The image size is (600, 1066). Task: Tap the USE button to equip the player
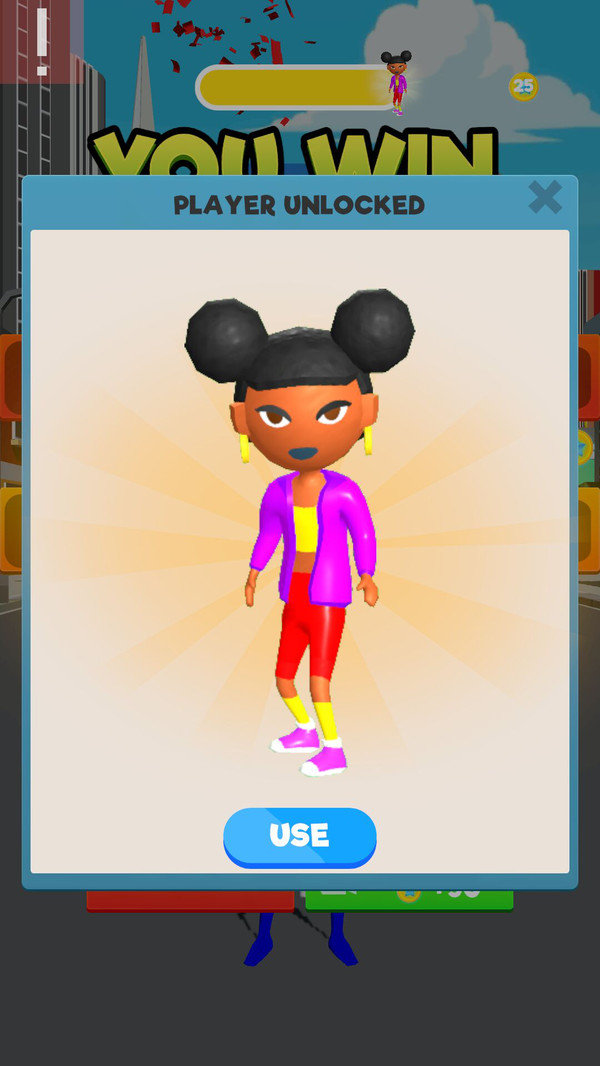point(299,836)
